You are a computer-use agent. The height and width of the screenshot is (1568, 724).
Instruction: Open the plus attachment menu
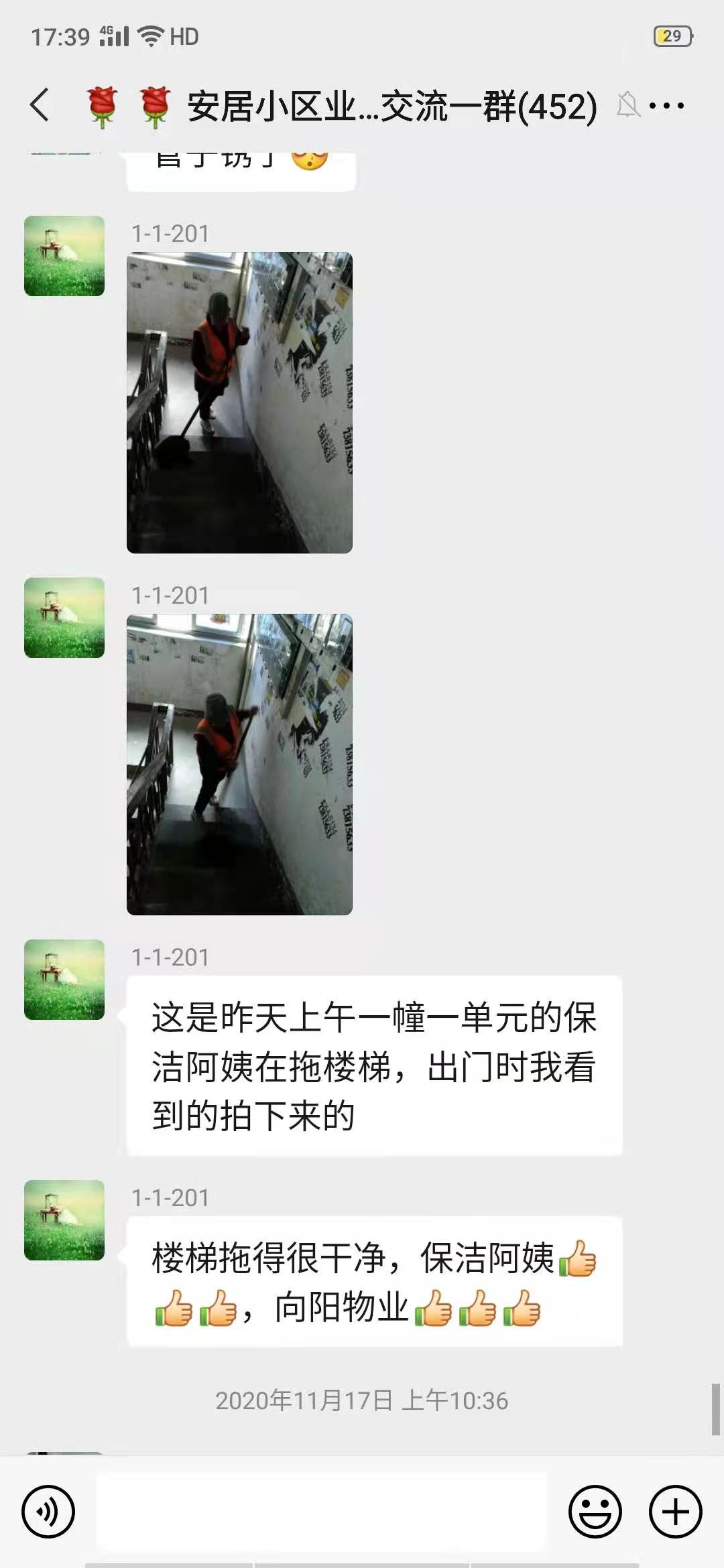coord(675,1512)
